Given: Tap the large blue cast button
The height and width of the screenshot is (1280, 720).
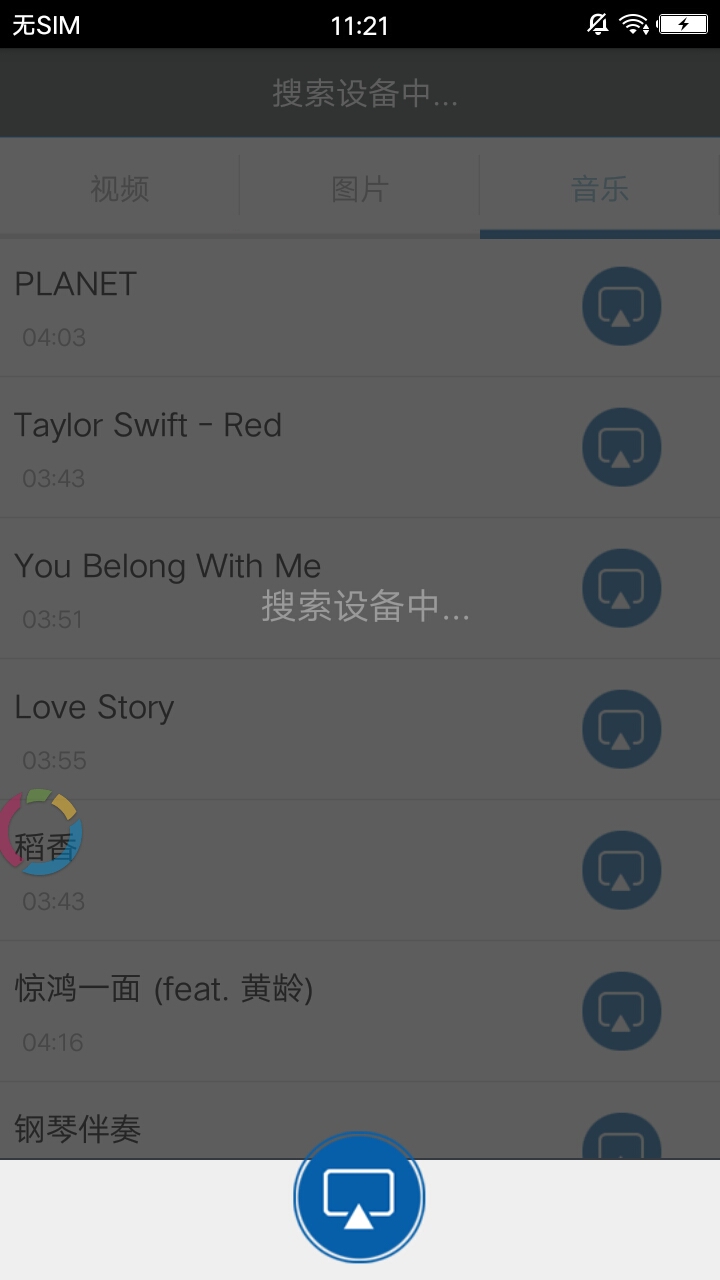Looking at the screenshot, I should (359, 1197).
